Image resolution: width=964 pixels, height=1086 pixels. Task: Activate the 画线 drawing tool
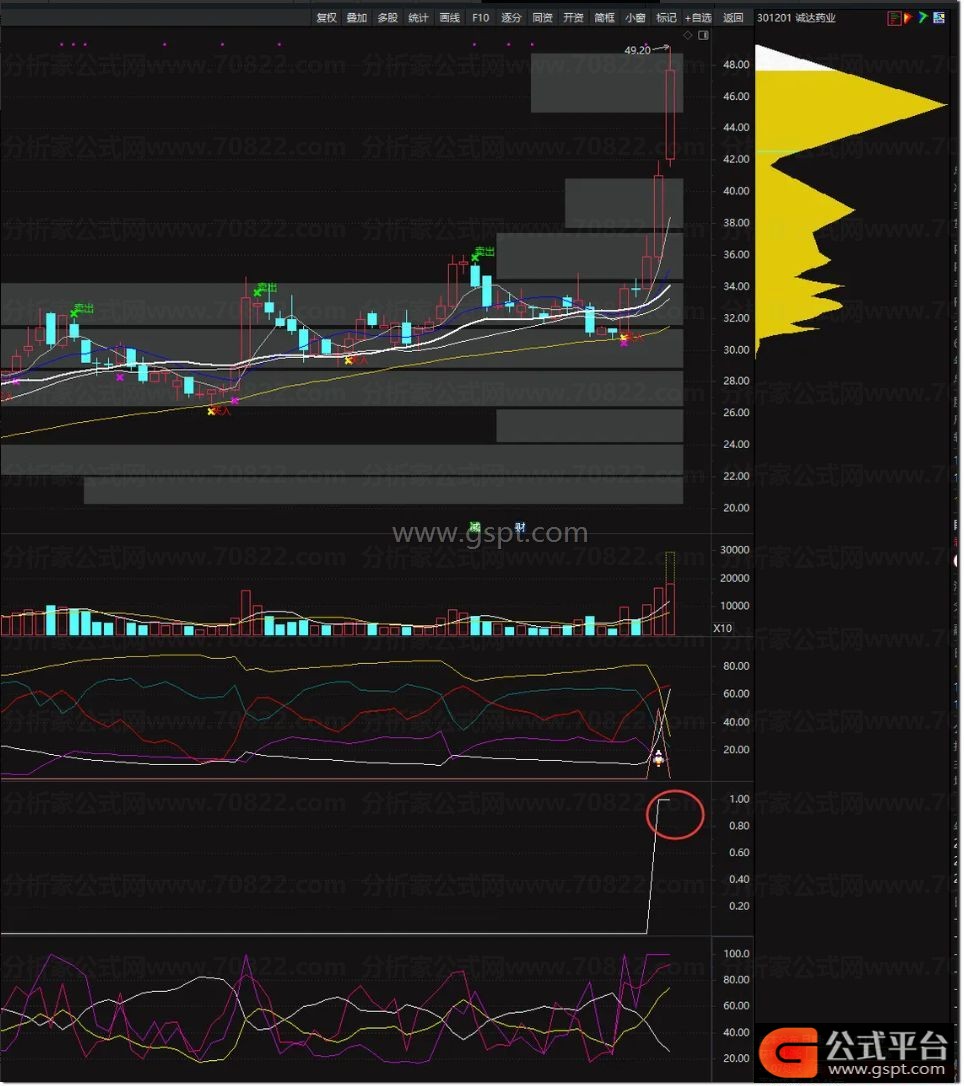[450, 17]
